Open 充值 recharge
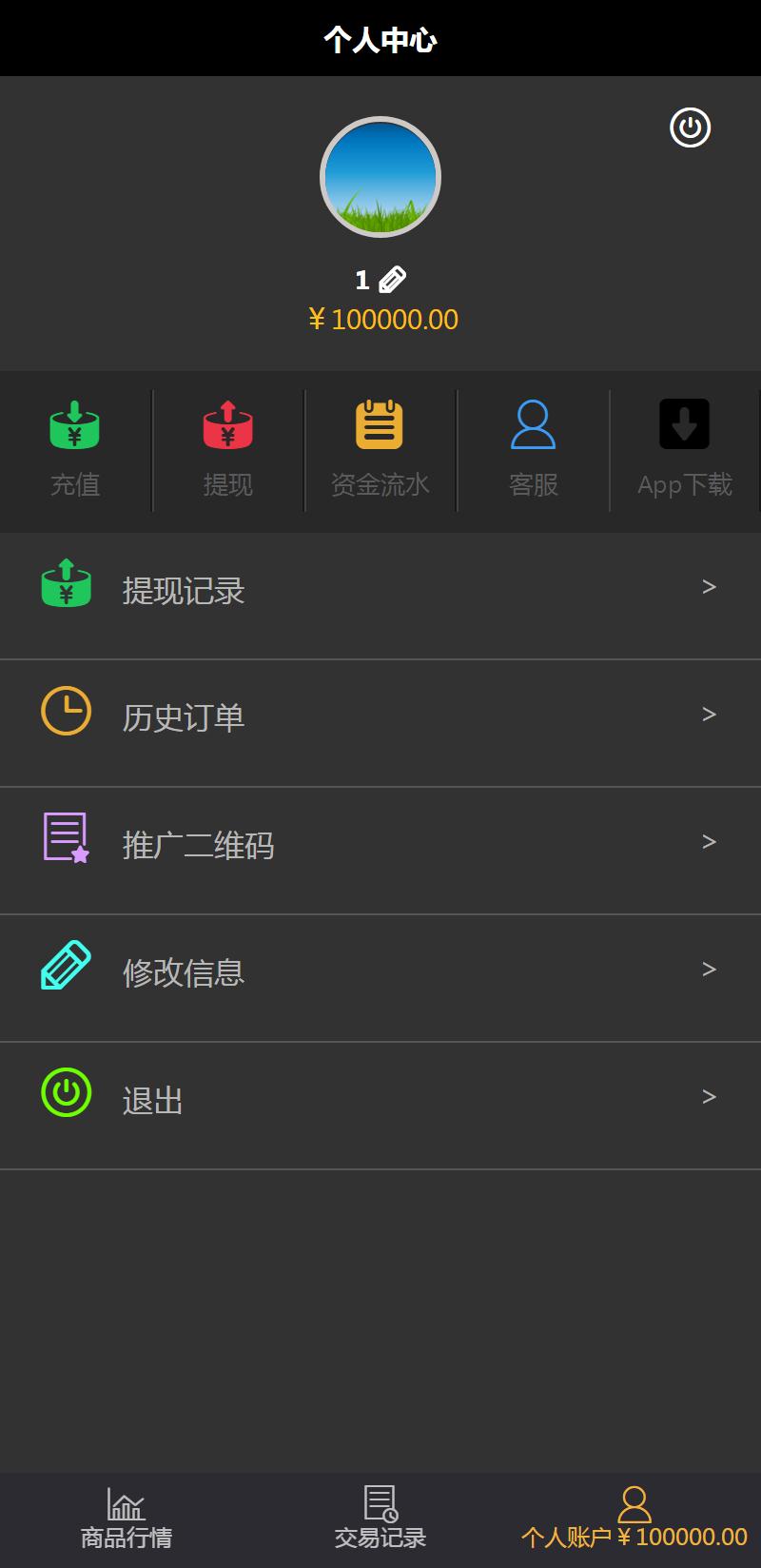The image size is (761, 1568). point(75,450)
